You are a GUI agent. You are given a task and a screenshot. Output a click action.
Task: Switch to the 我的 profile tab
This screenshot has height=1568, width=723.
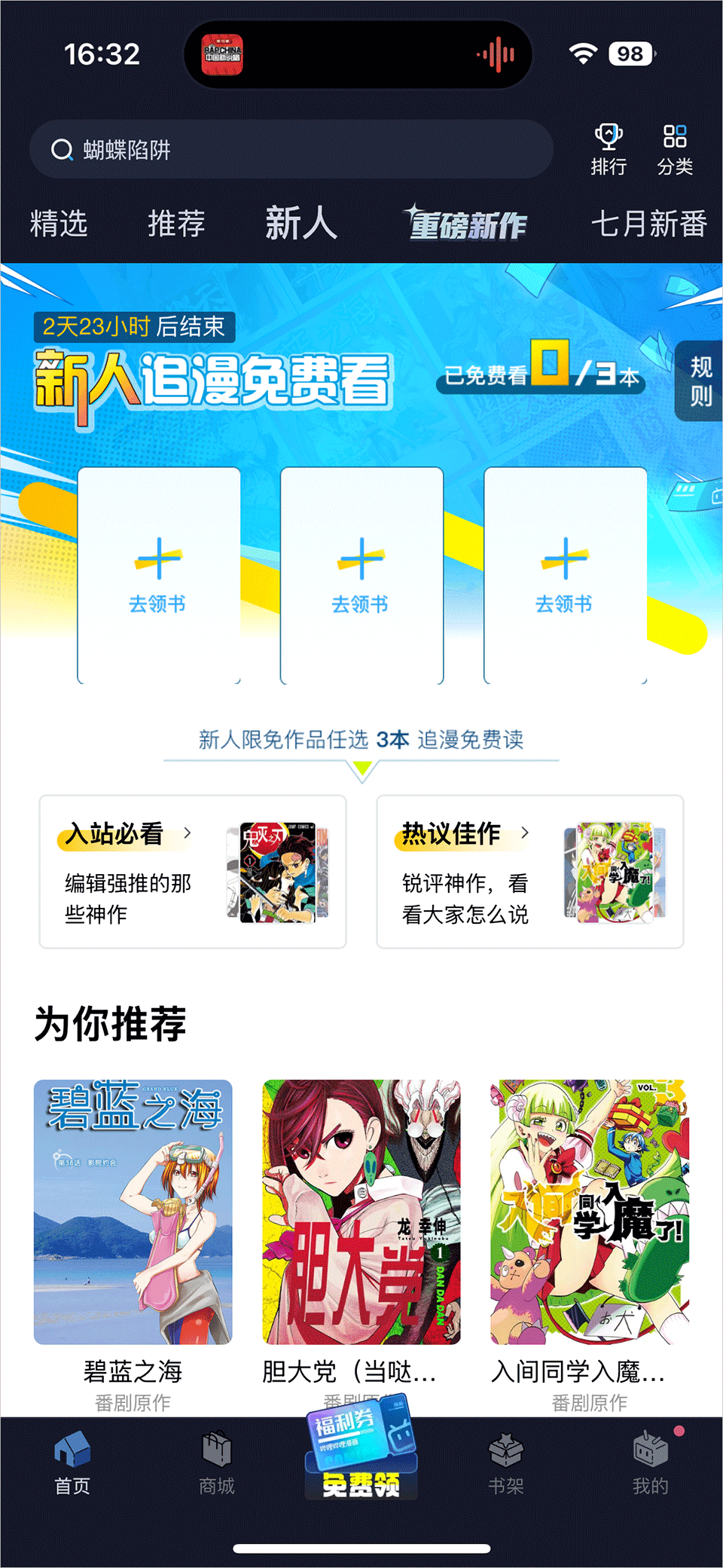pos(651,1463)
